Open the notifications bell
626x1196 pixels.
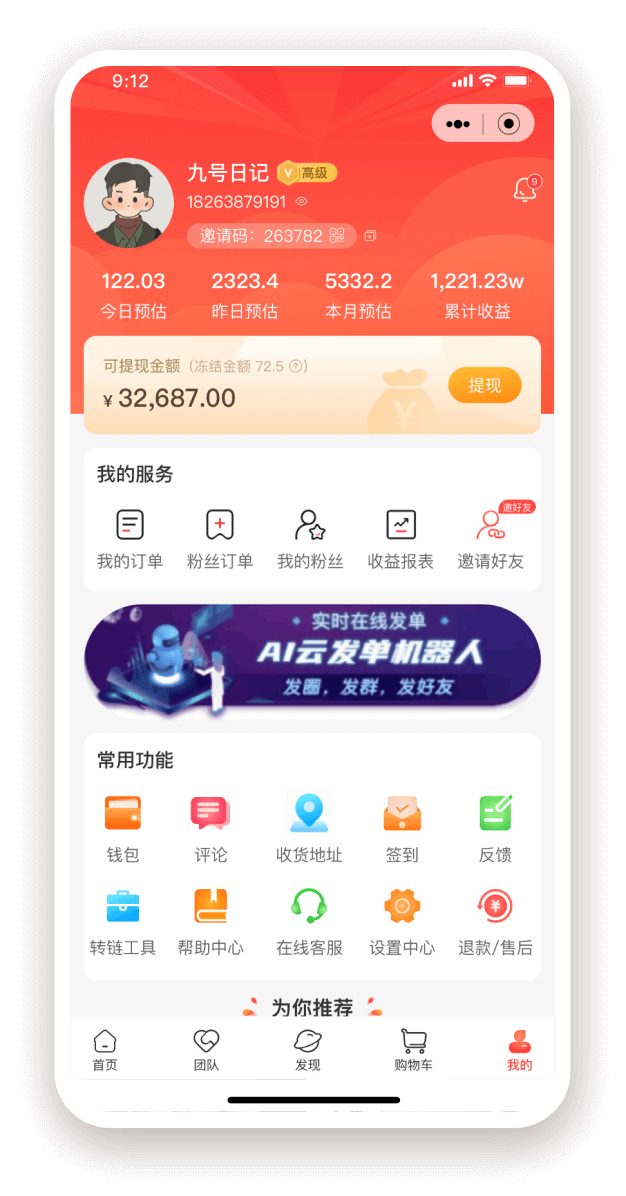(525, 189)
